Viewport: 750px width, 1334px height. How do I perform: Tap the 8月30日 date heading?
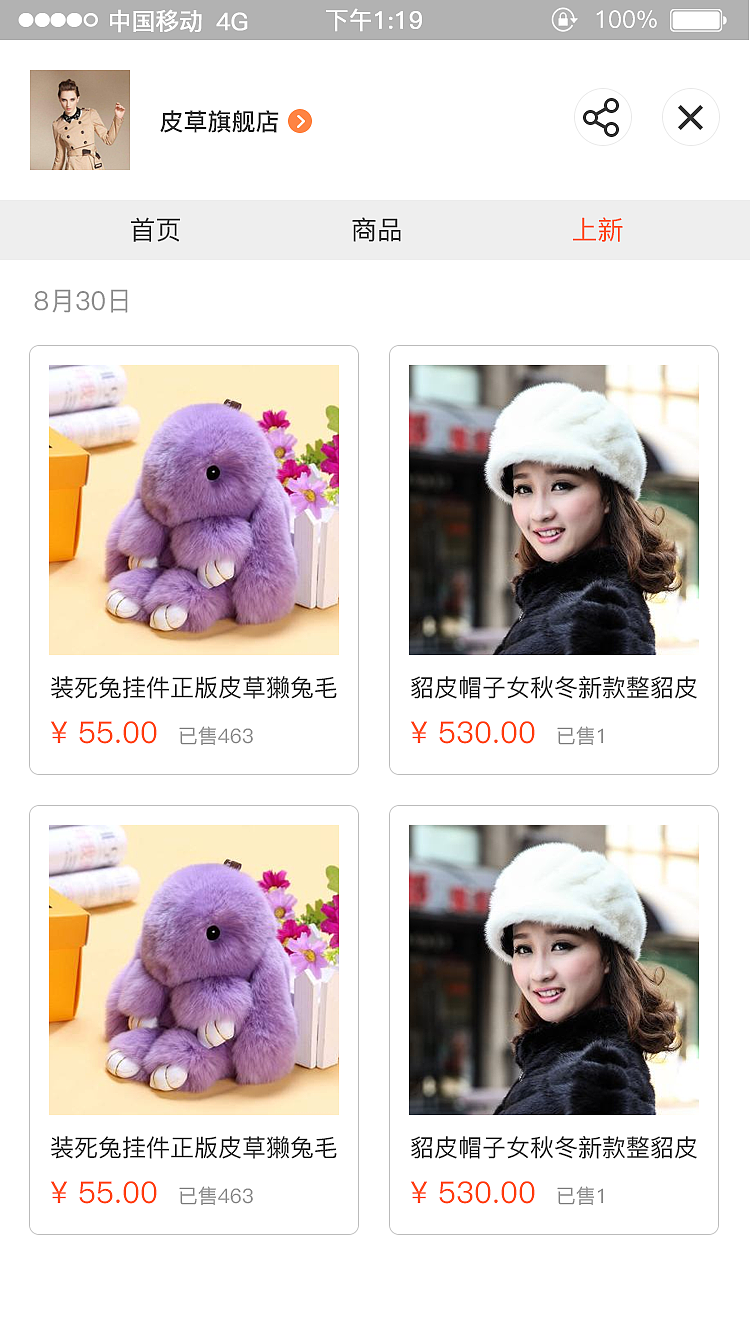click(82, 299)
